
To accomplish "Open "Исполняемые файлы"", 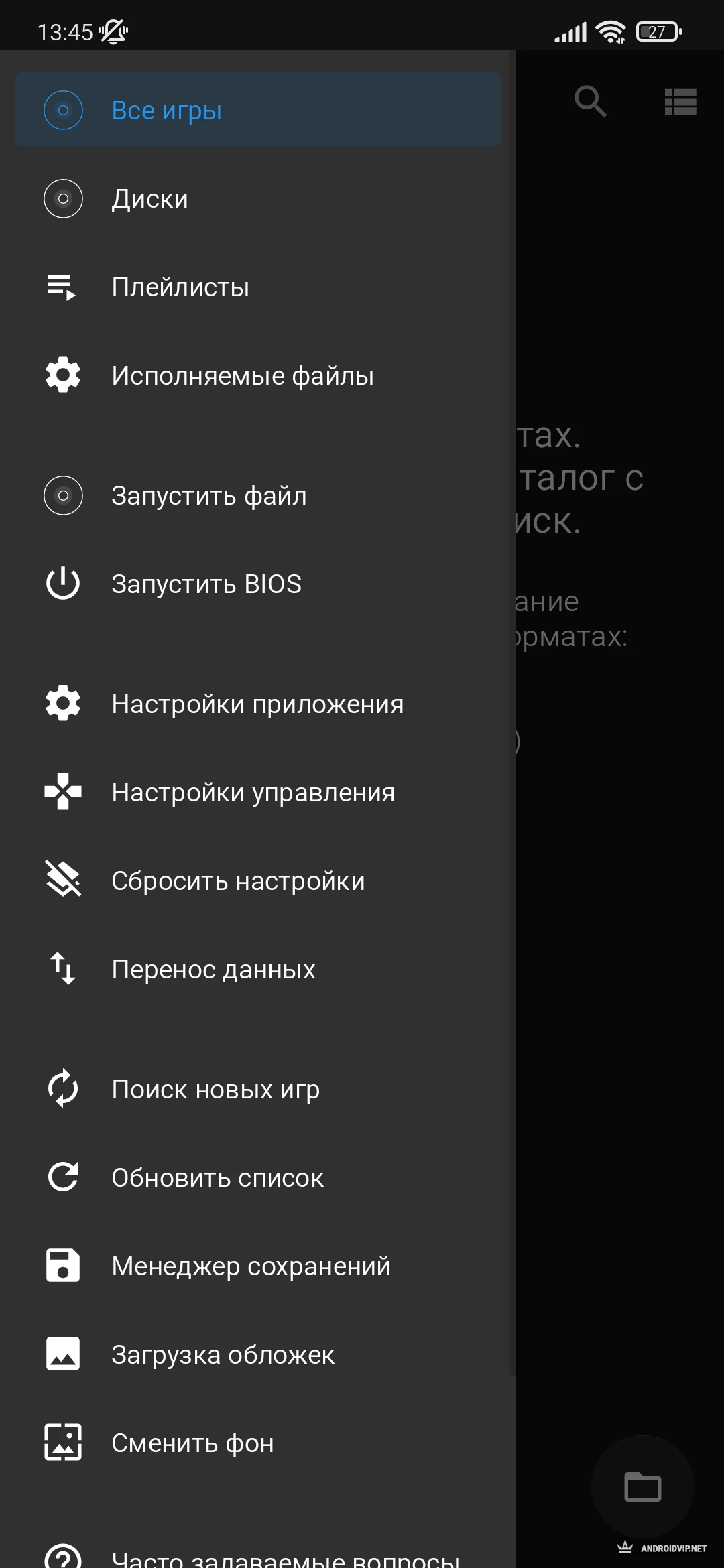I will [258, 376].
